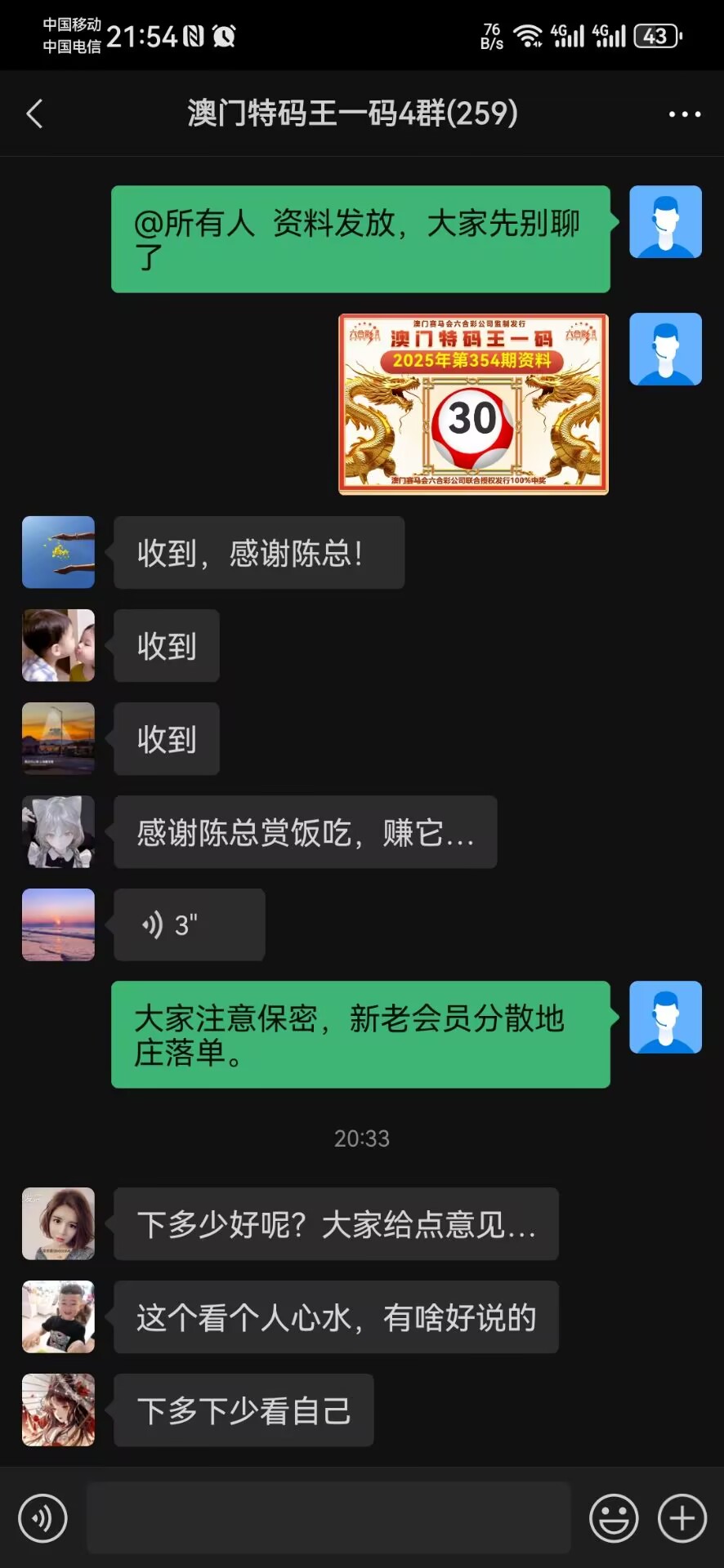This screenshot has width=724, height=1568.
Task: View avatar of the voice message sender
Action: click(58, 924)
